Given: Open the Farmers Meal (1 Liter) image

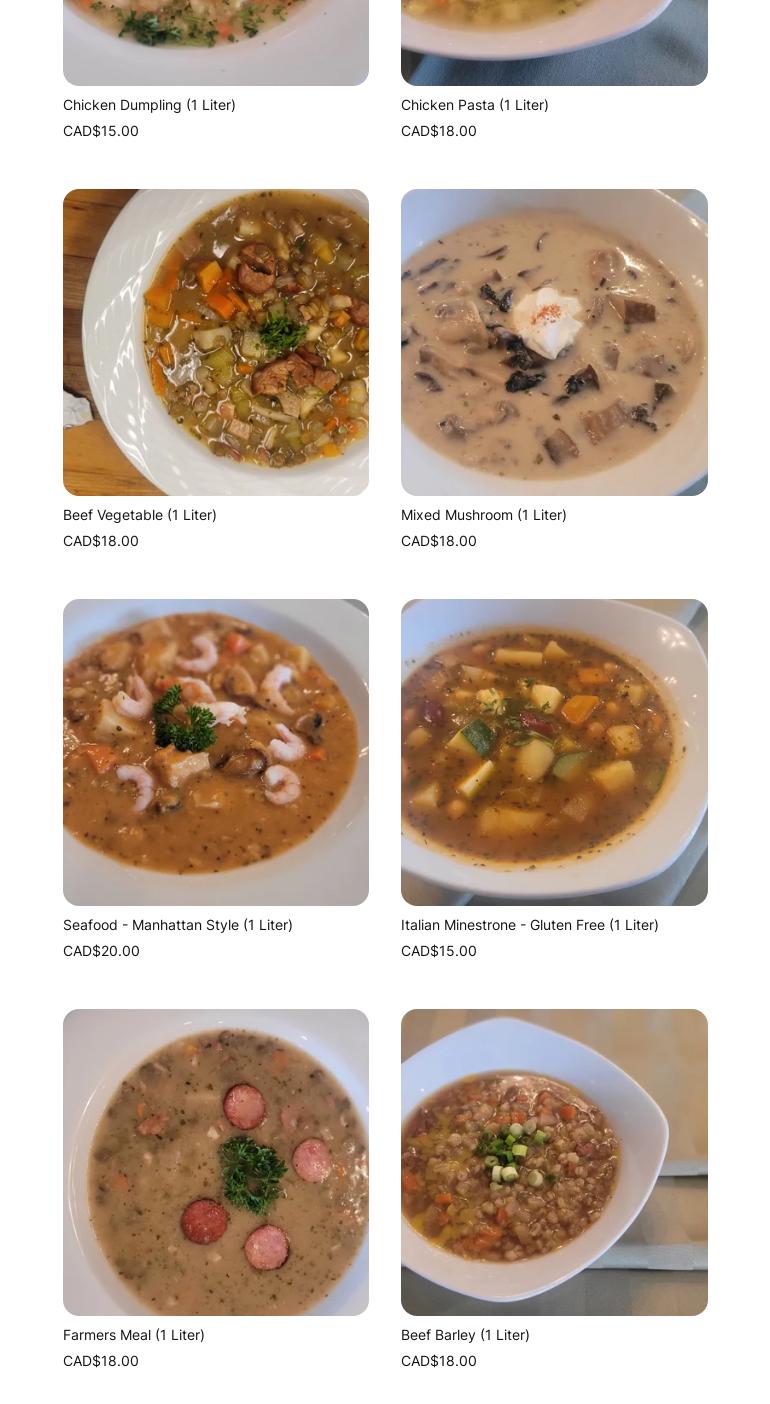Looking at the screenshot, I should point(216,1162).
